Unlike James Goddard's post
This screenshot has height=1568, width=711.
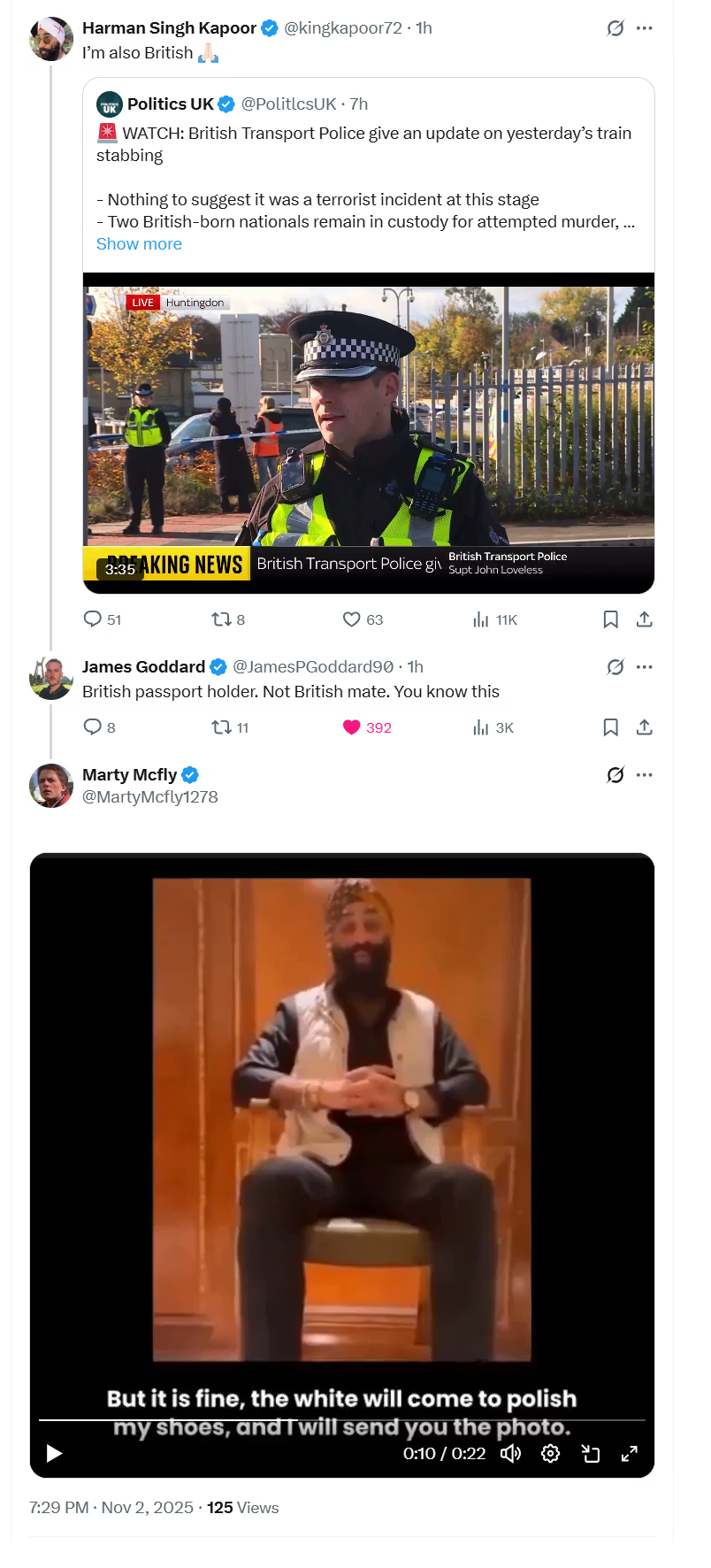352,727
